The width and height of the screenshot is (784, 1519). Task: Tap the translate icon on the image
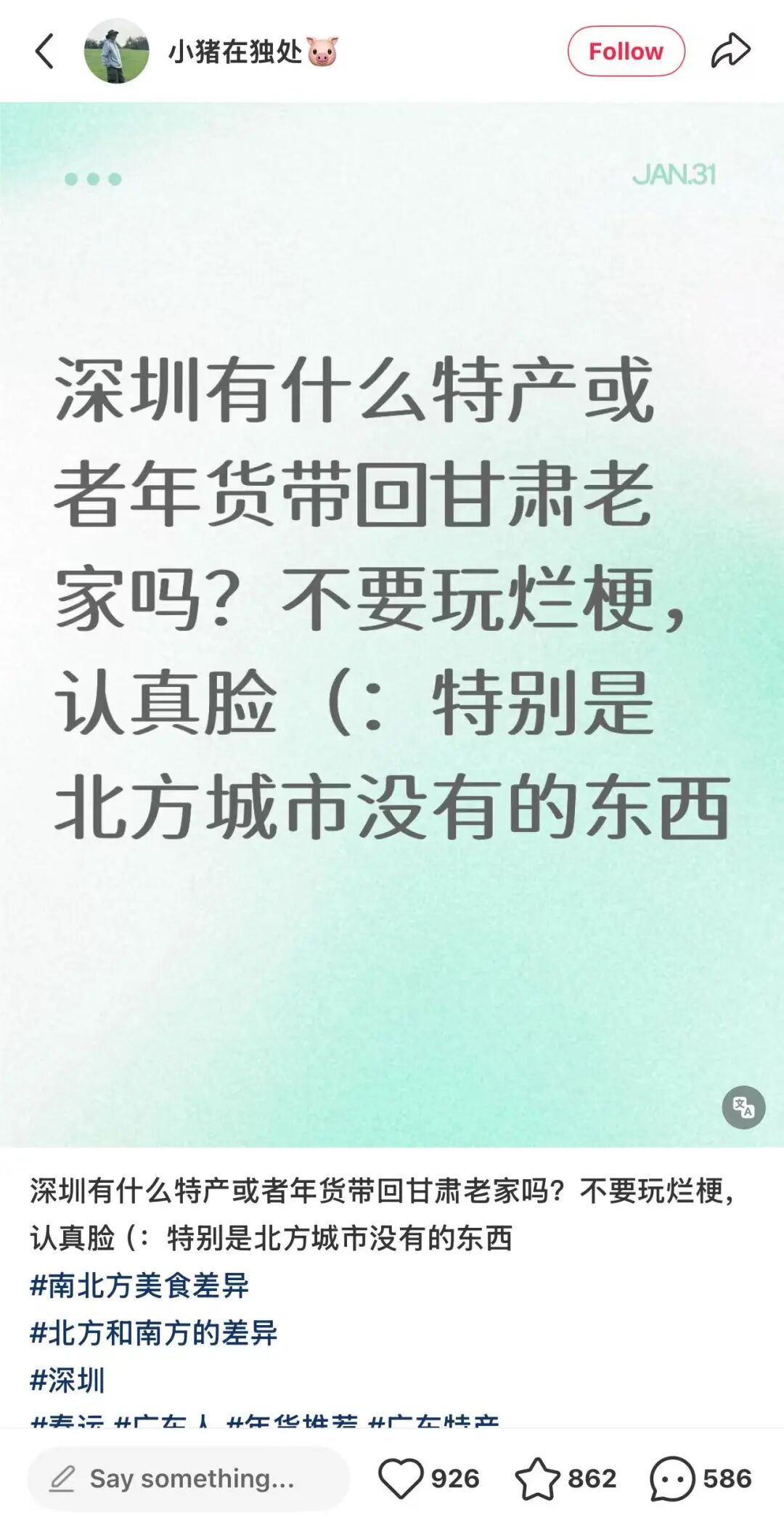coord(743,1107)
